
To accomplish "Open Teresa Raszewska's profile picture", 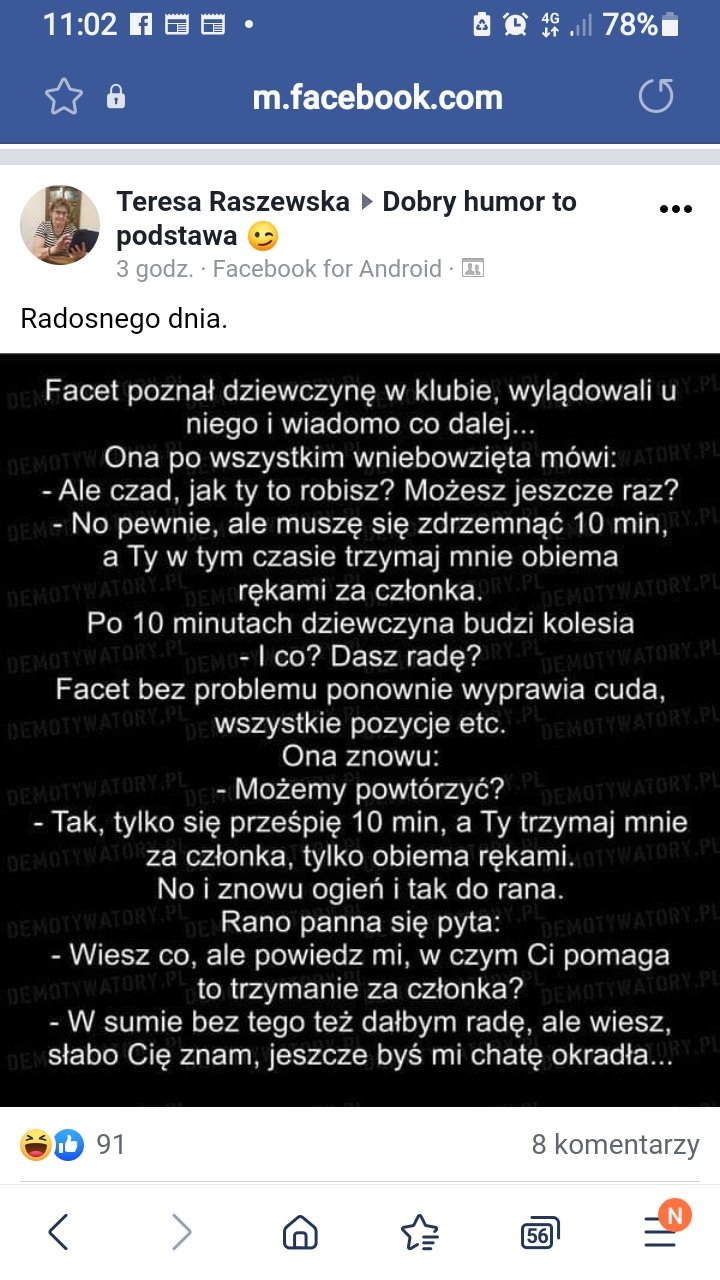I will [60, 225].
